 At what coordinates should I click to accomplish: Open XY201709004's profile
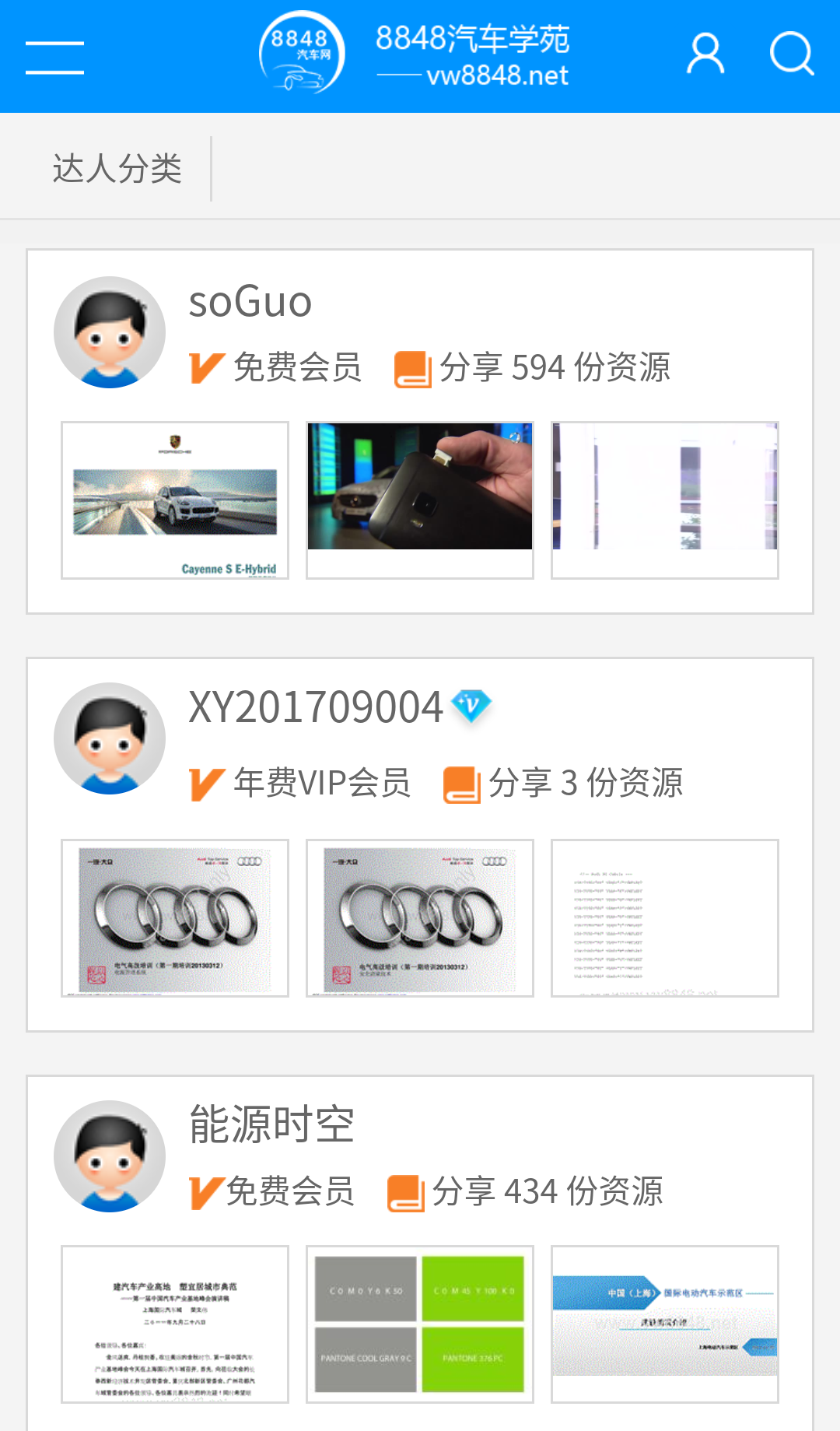316,708
